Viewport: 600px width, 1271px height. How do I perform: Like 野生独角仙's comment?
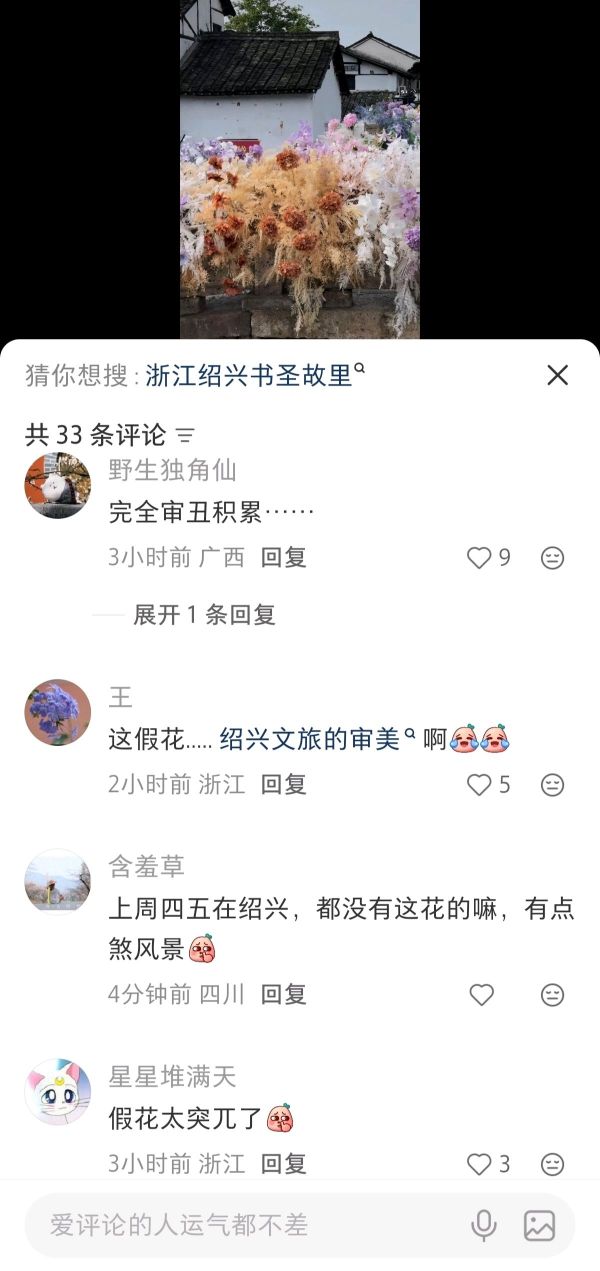(480, 558)
